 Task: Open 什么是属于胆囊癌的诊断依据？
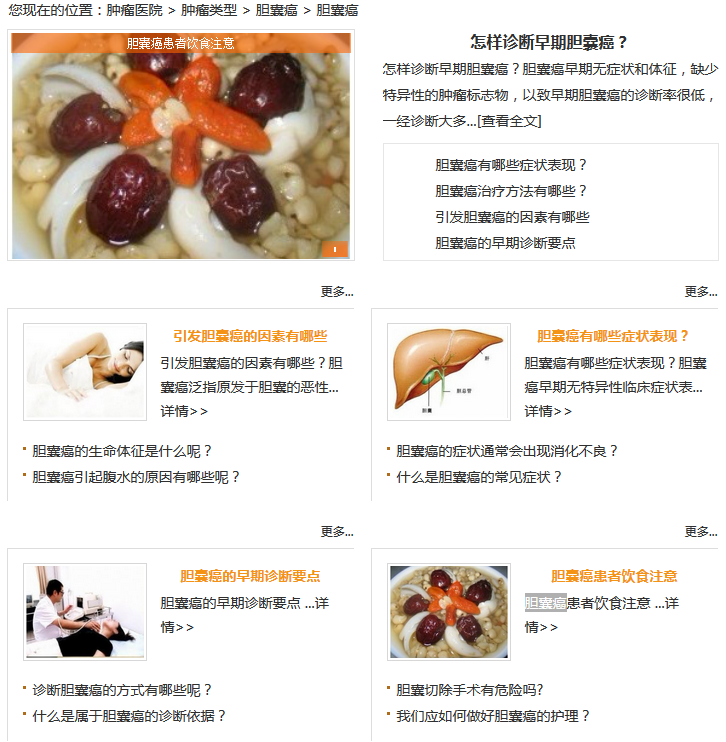click(129, 716)
